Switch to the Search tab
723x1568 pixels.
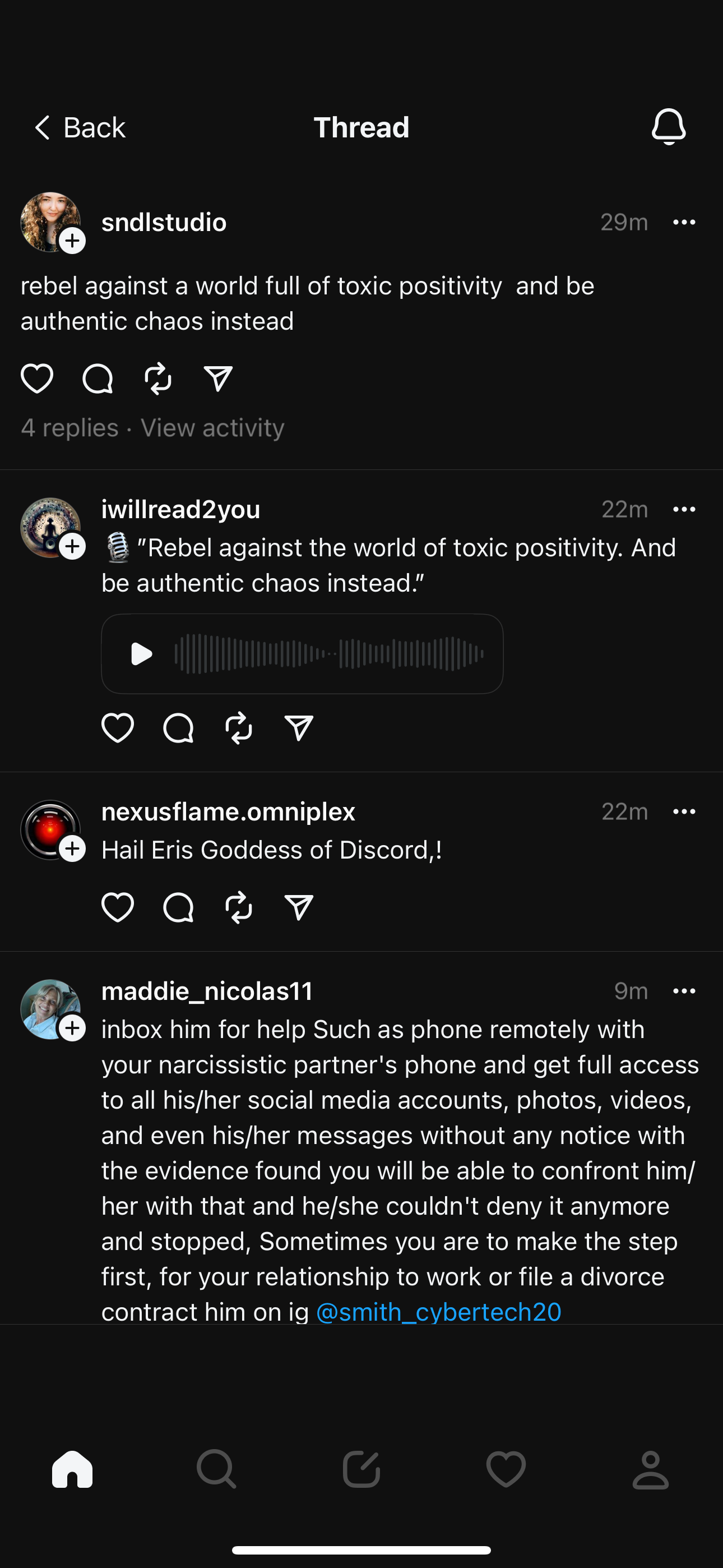pyautogui.click(x=216, y=1469)
